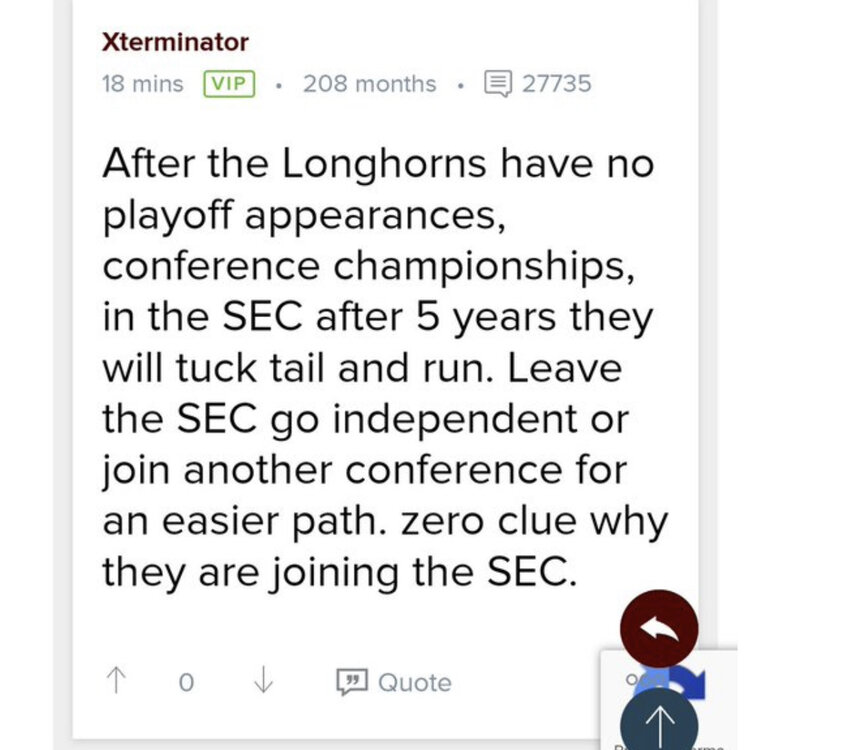Upvote Xterminator's post
Screen dimensions: 865x750
[116, 682]
